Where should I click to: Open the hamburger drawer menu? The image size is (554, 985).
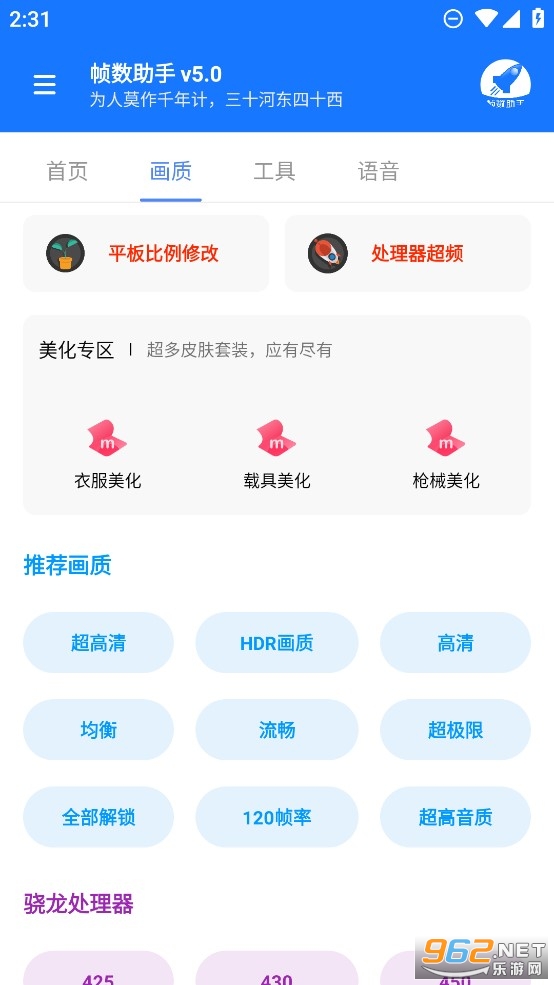45,84
